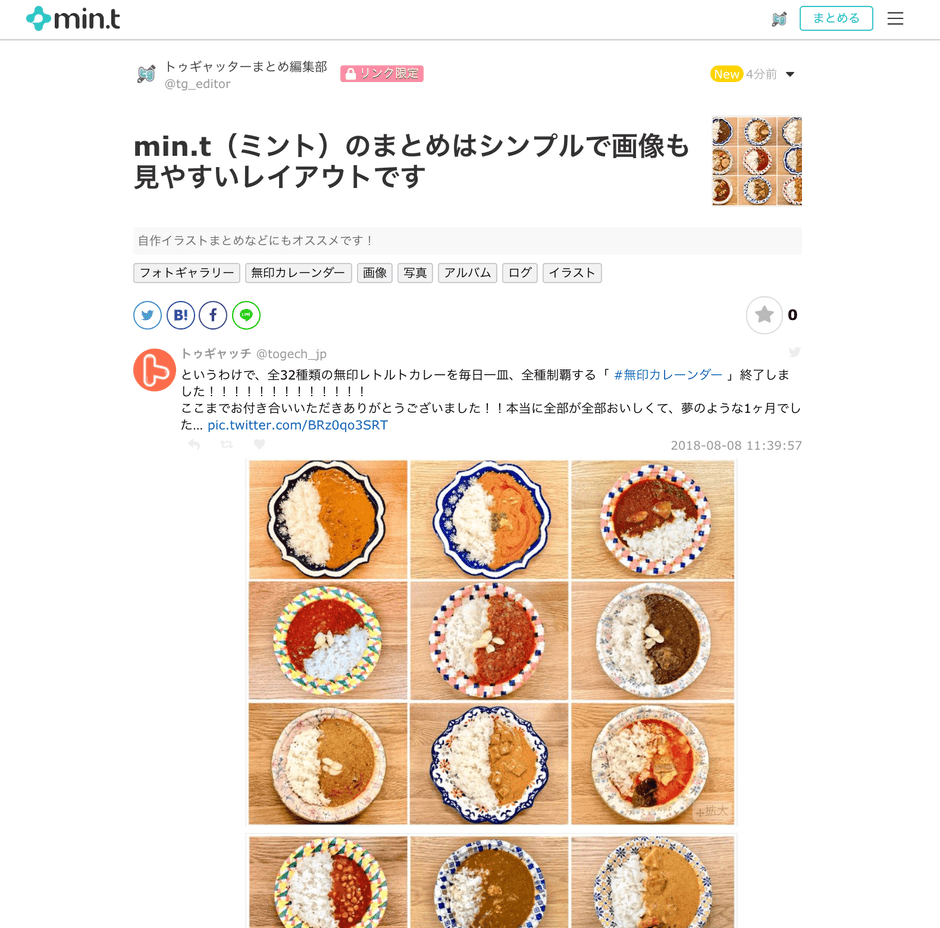Select the 無印カレンダー tag chip
This screenshot has width=940, height=928.
pos(298,273)
